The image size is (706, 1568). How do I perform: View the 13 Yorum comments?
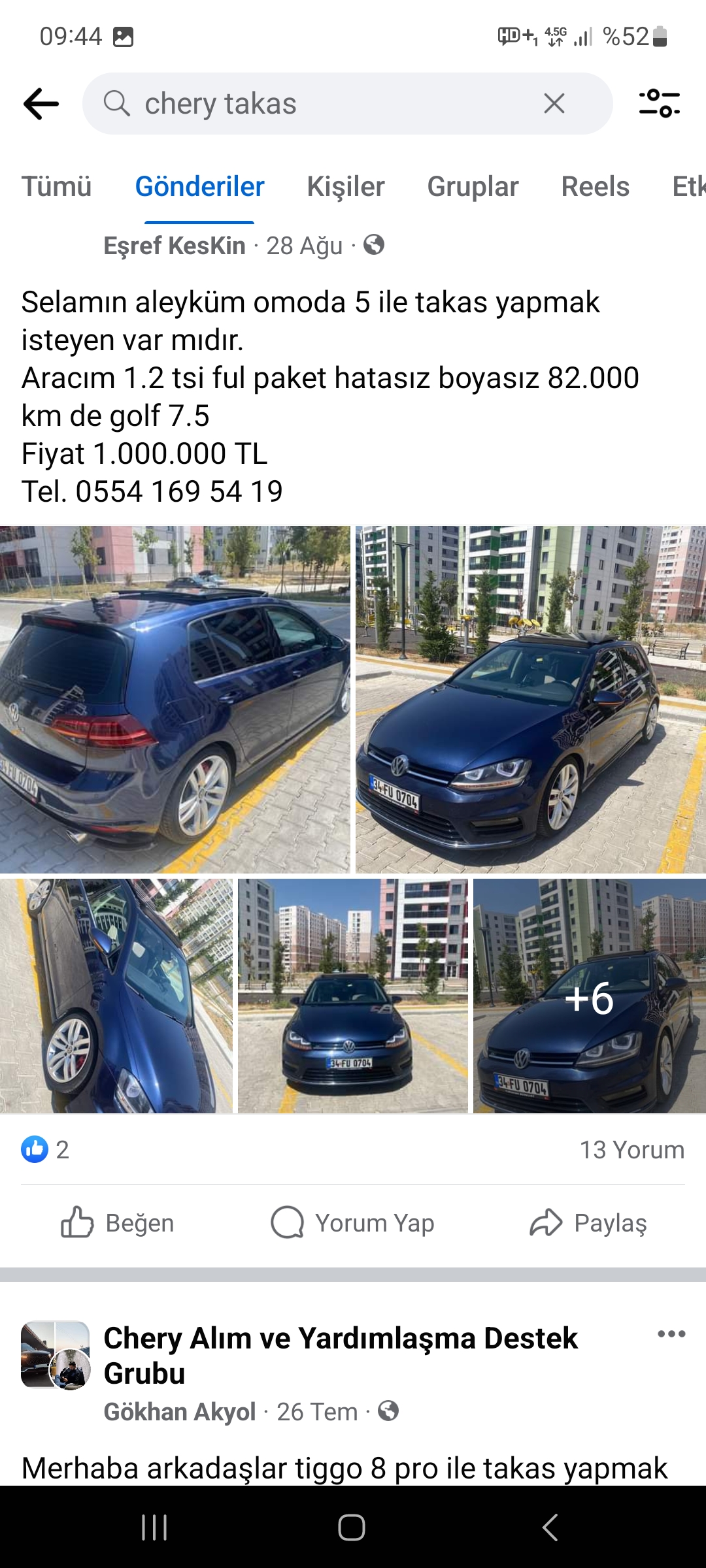point(631,1150)
